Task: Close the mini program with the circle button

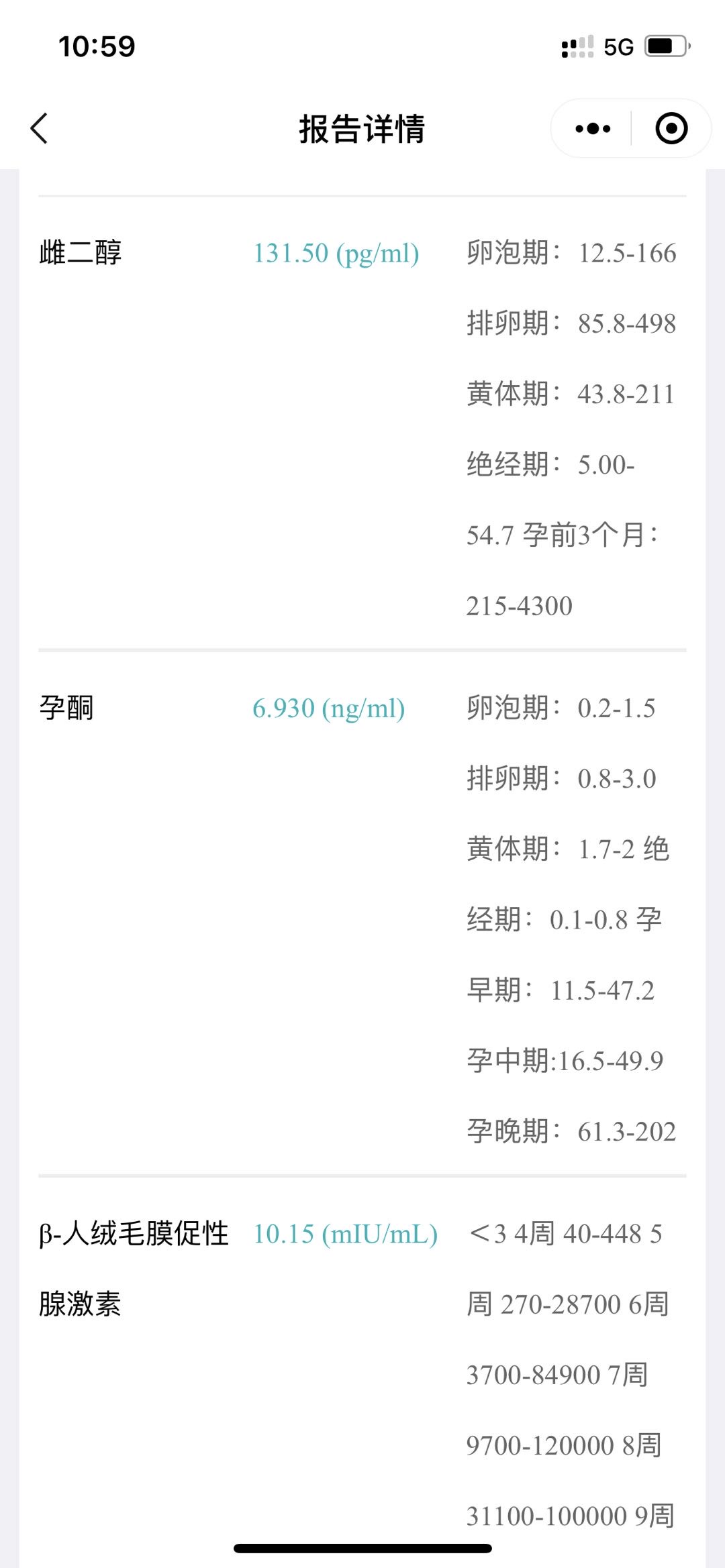Action: coord(671,128)
